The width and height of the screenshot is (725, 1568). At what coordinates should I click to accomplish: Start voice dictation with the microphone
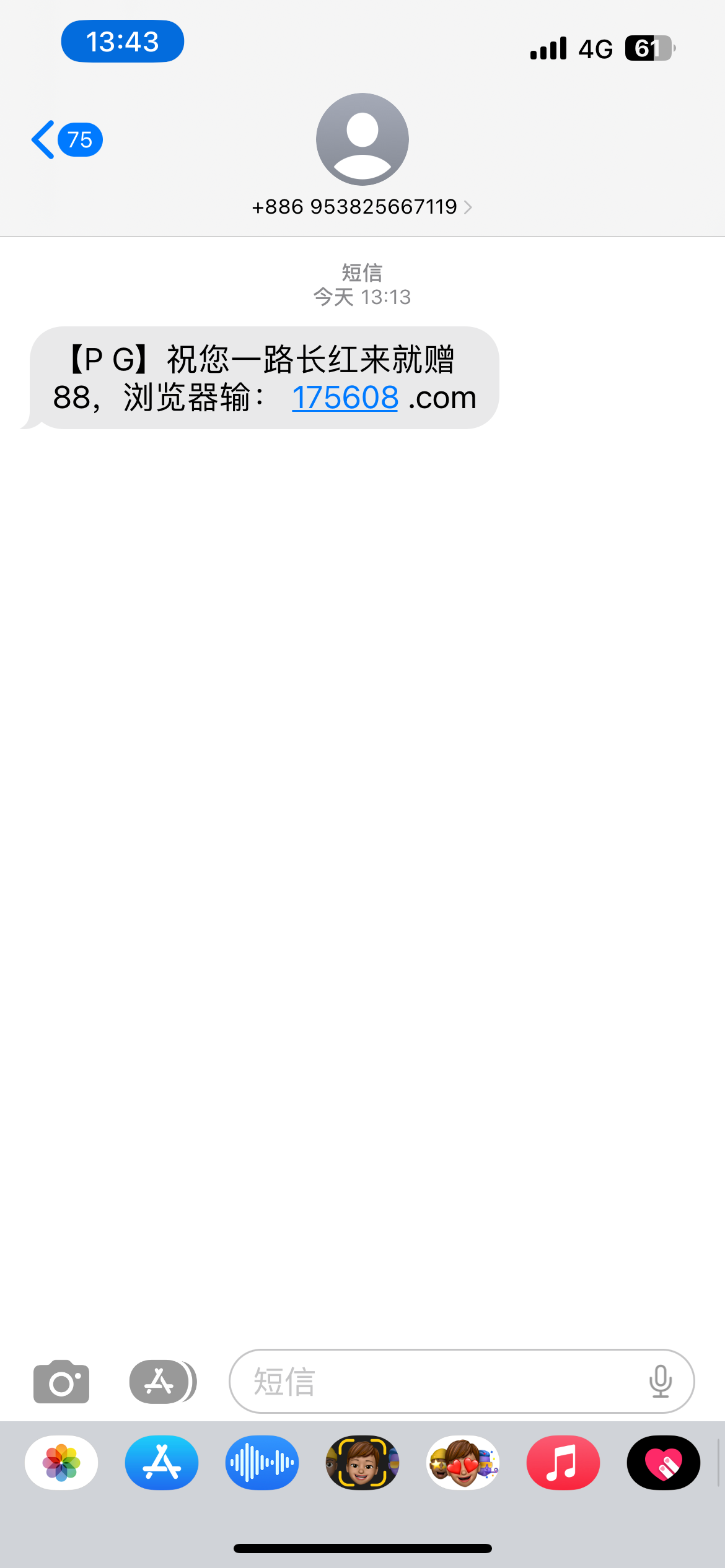pos(660,1382)
